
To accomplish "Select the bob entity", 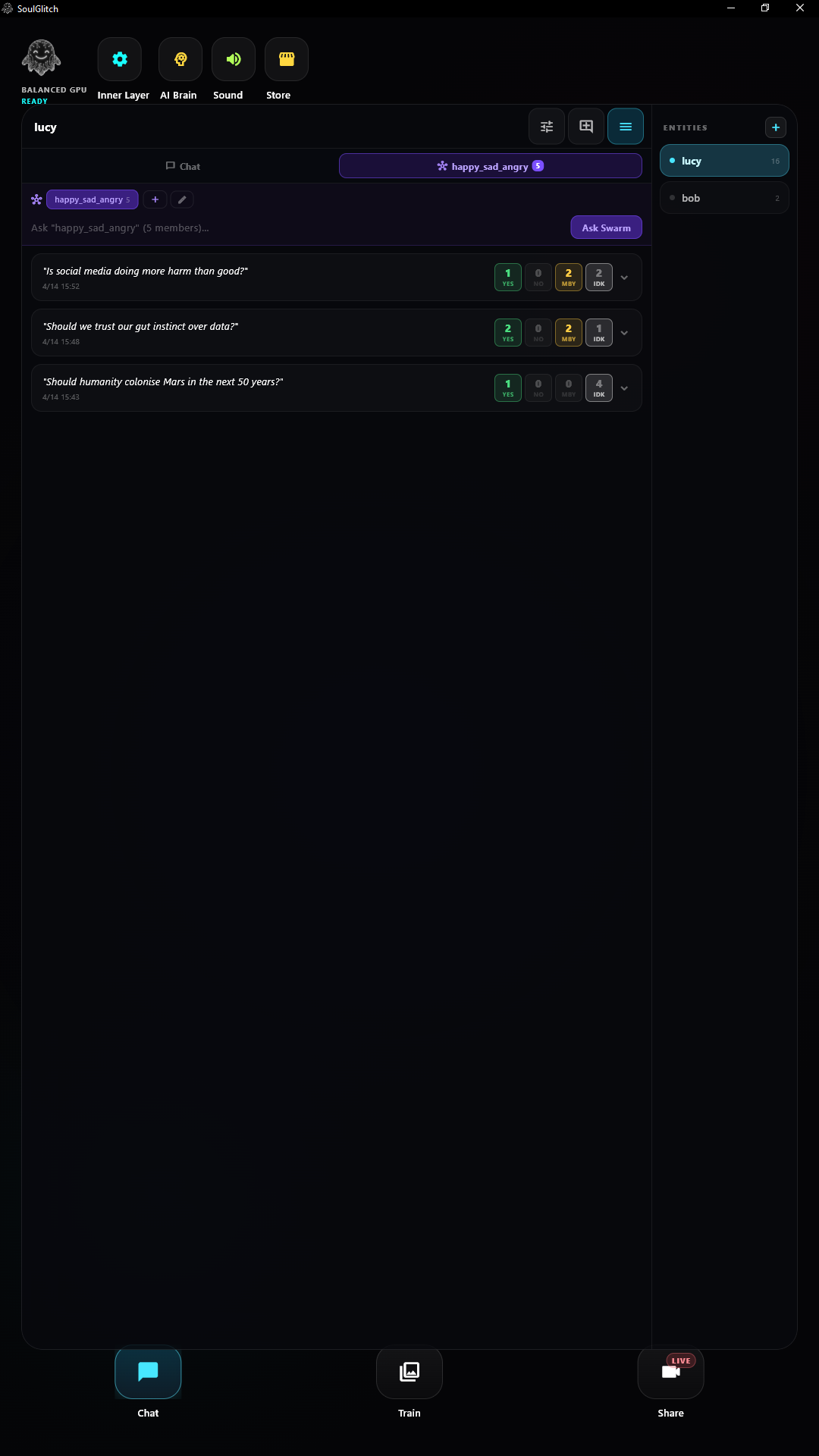I will pyautogui.click(x=723, y=198).
